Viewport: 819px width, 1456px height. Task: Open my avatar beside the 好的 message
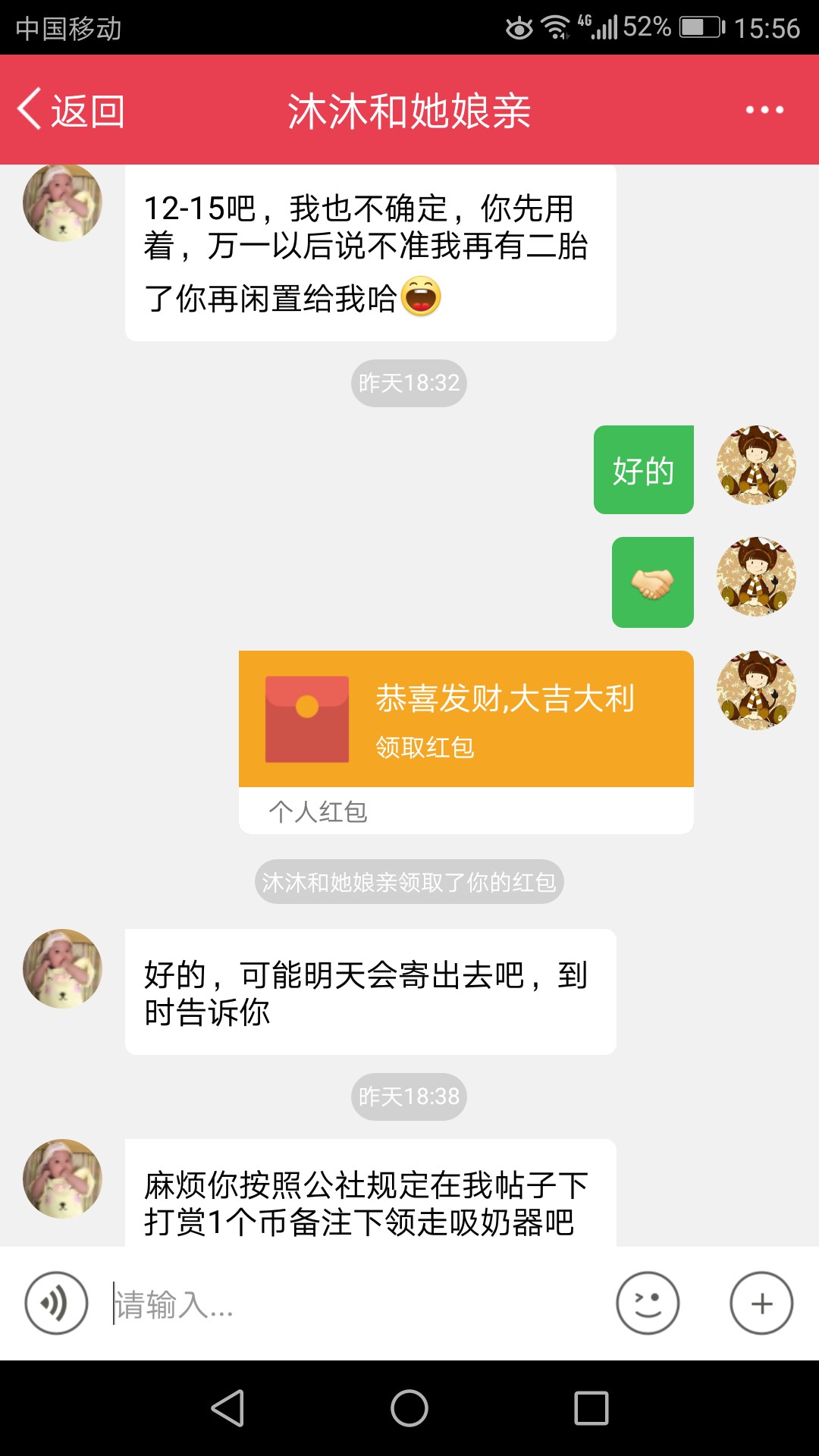pos(756,465)
